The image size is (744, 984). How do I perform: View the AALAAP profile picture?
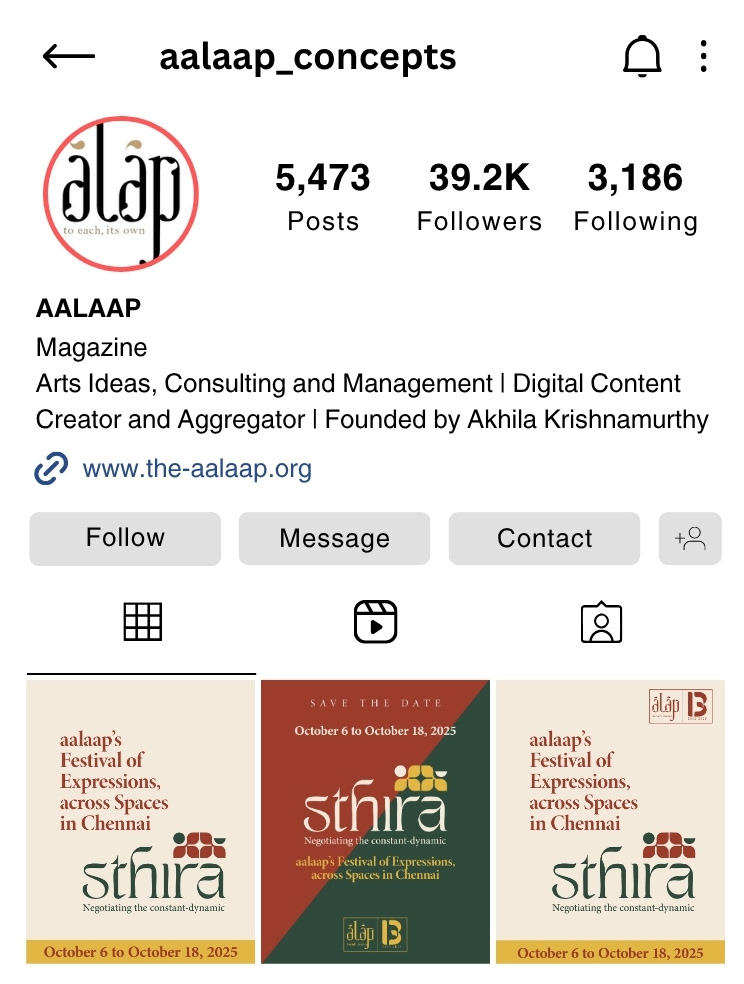121,193
